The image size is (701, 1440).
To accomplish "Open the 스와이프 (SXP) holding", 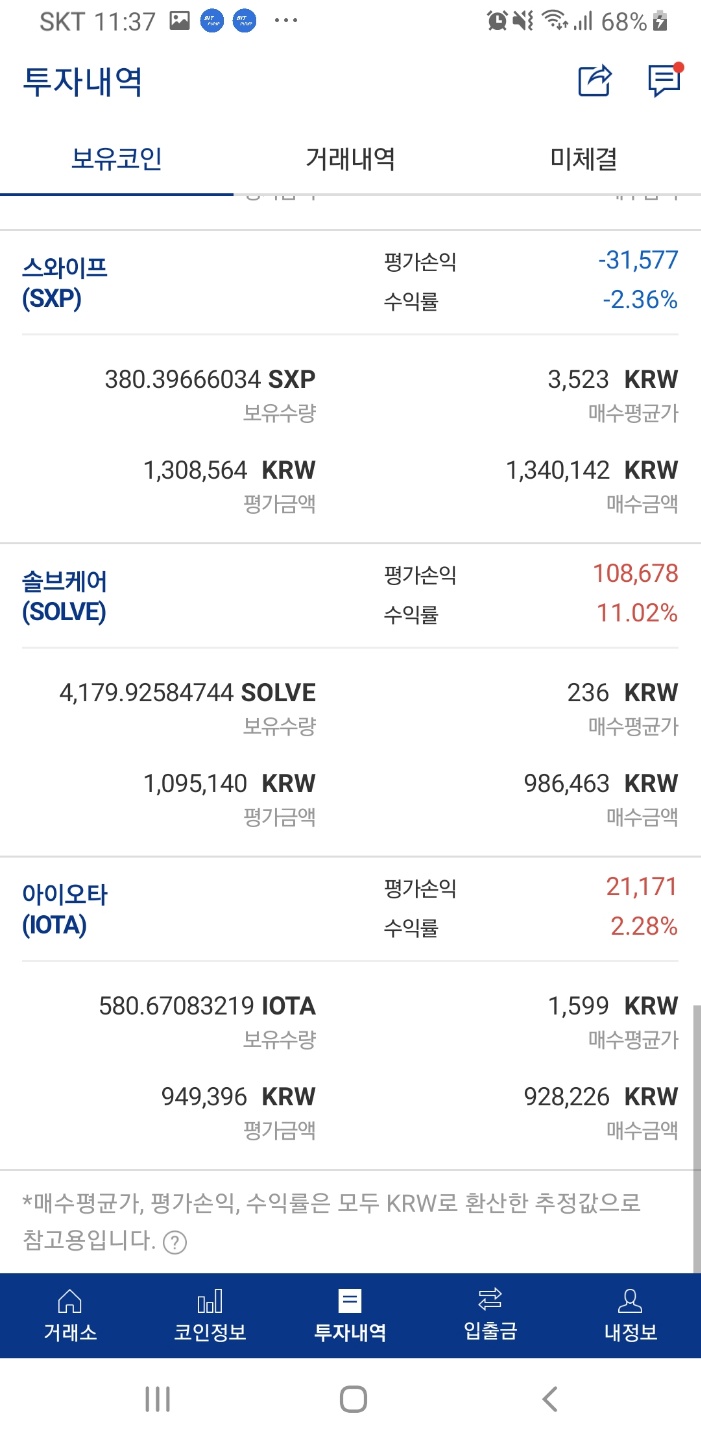I will [x=65, y=282].
